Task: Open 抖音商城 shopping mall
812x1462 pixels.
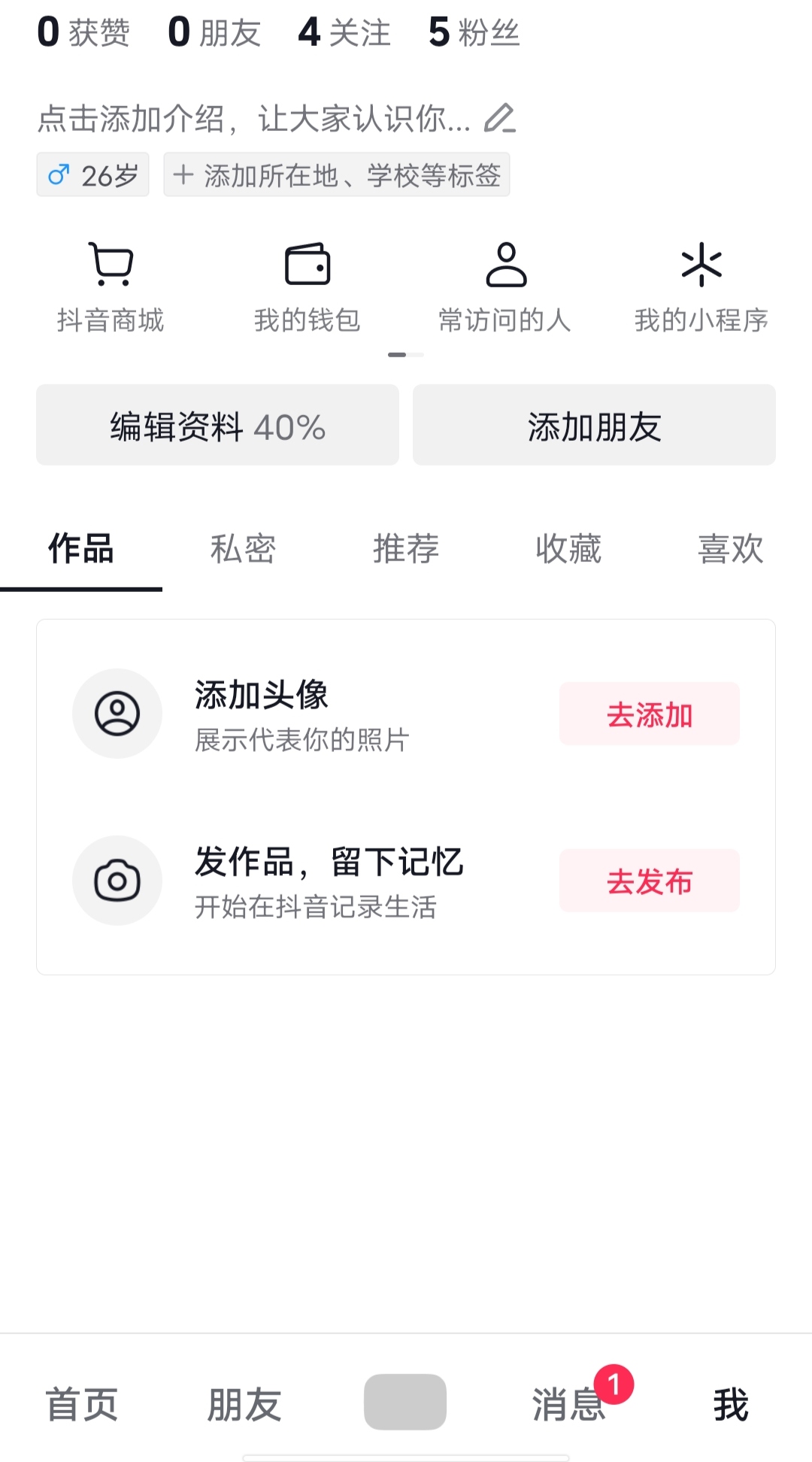Action: [111, 287]
